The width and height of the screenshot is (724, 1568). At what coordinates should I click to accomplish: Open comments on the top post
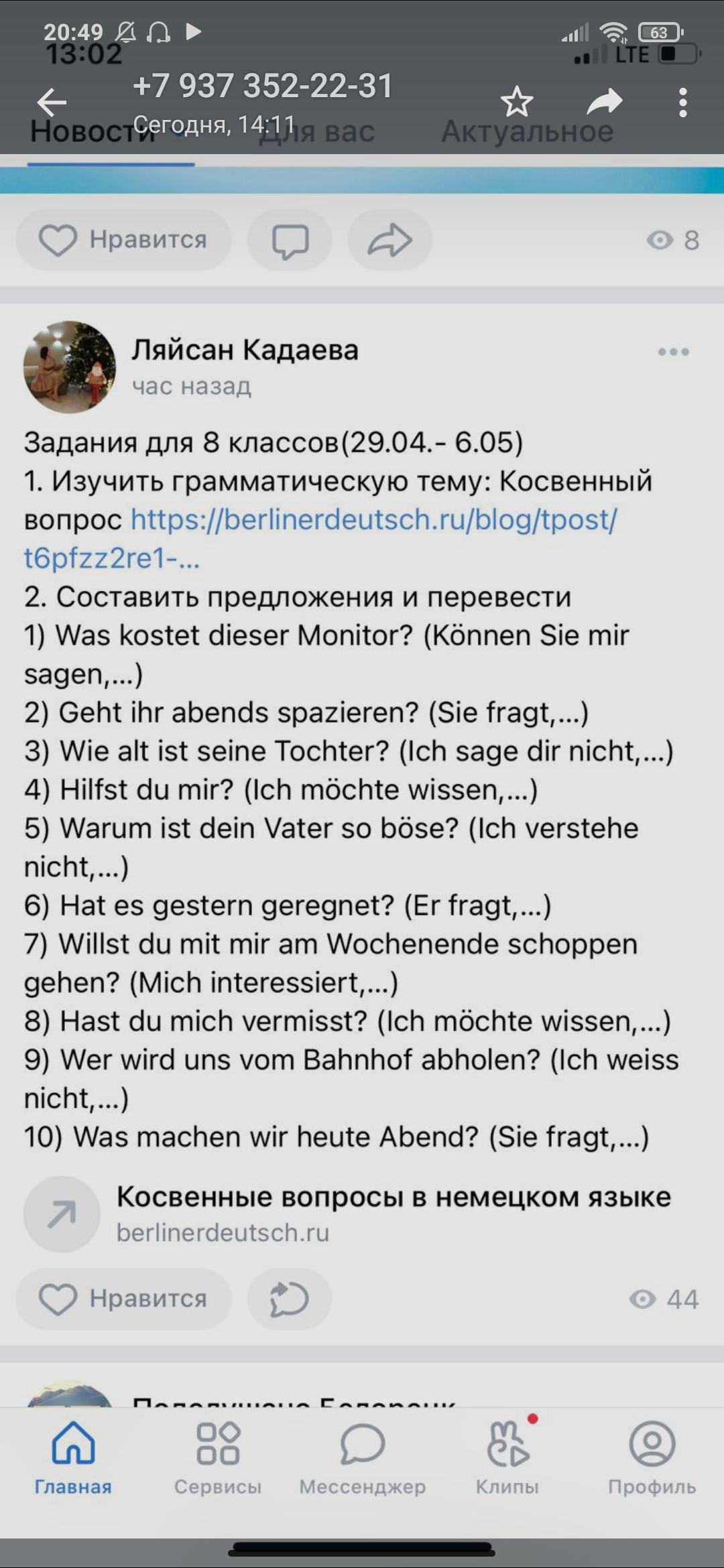[x=290, y=240]
